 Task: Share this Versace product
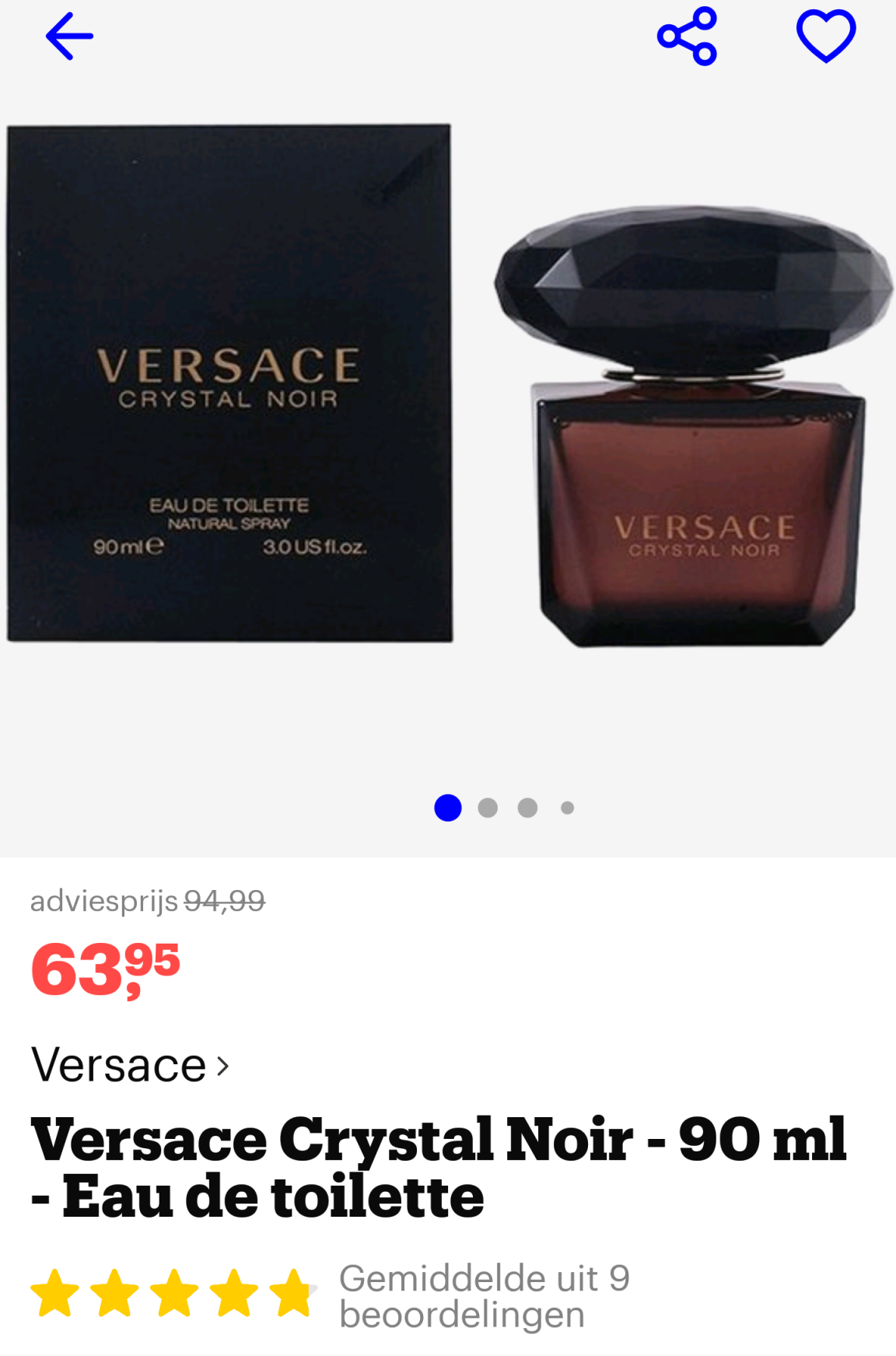tap(687, 37)
